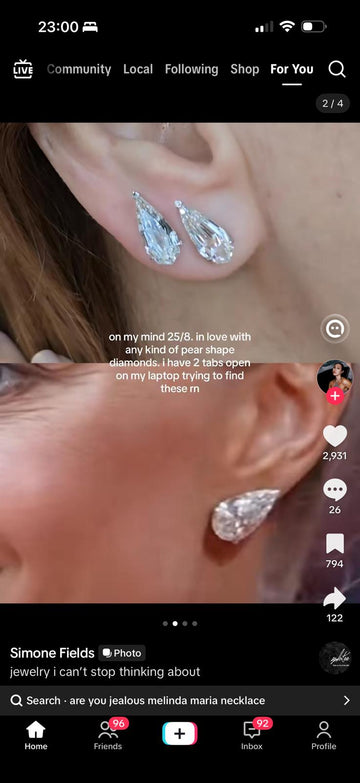Open the LIVE streams icon
Viewport: 360px width, 783px height.
point(23,69)
